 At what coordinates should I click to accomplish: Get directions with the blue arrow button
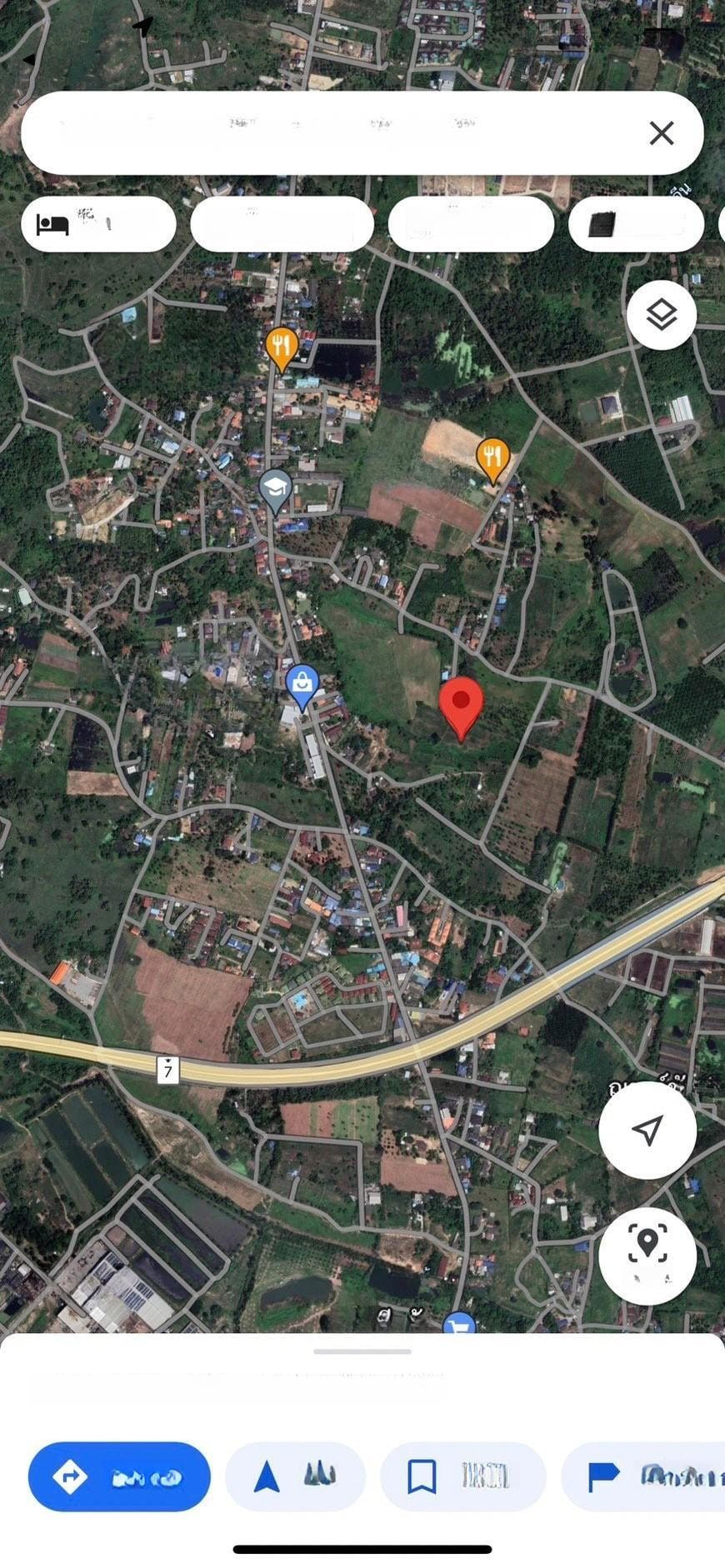[119, 1477]
